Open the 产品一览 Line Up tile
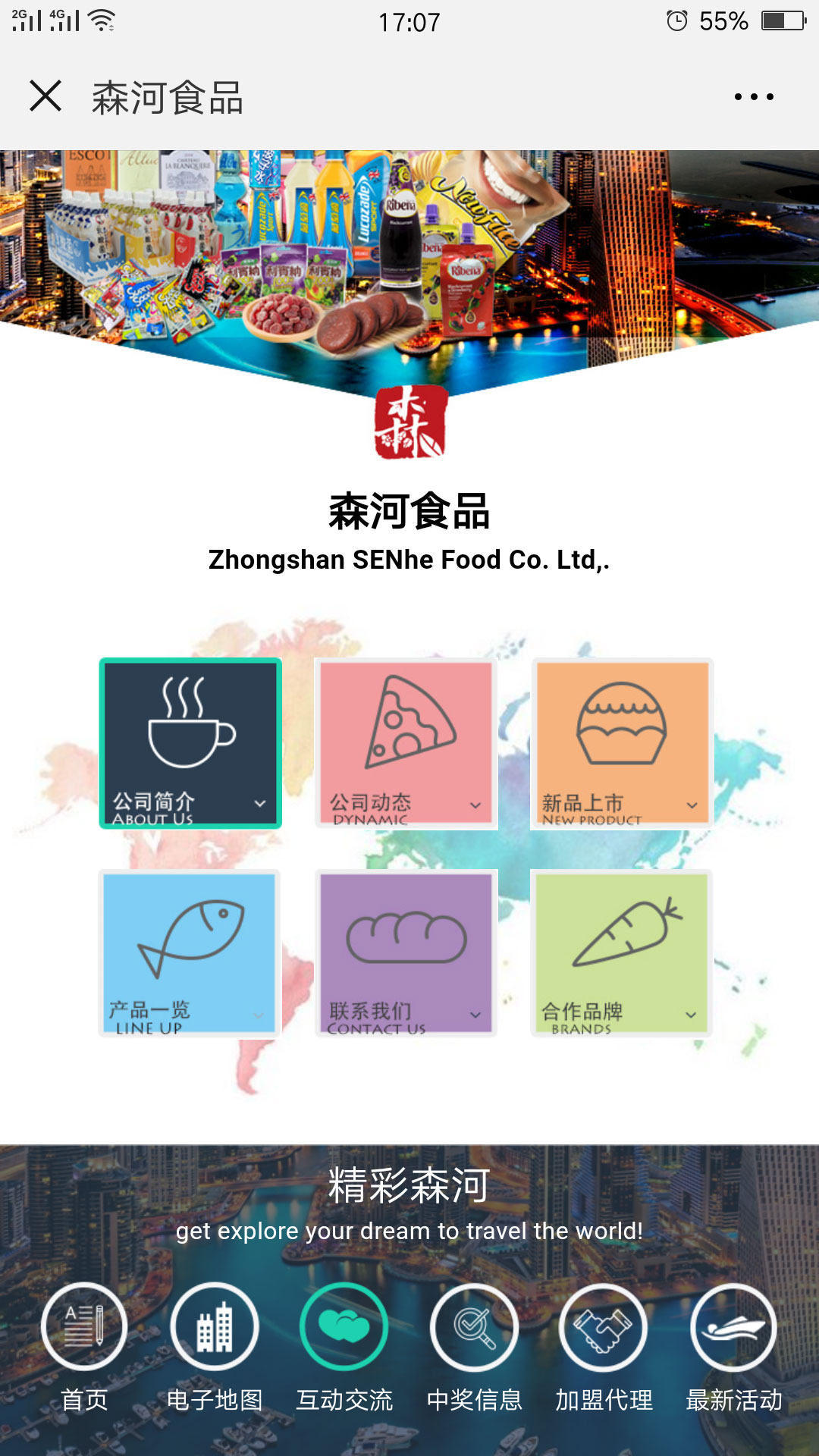 [190, 953]
